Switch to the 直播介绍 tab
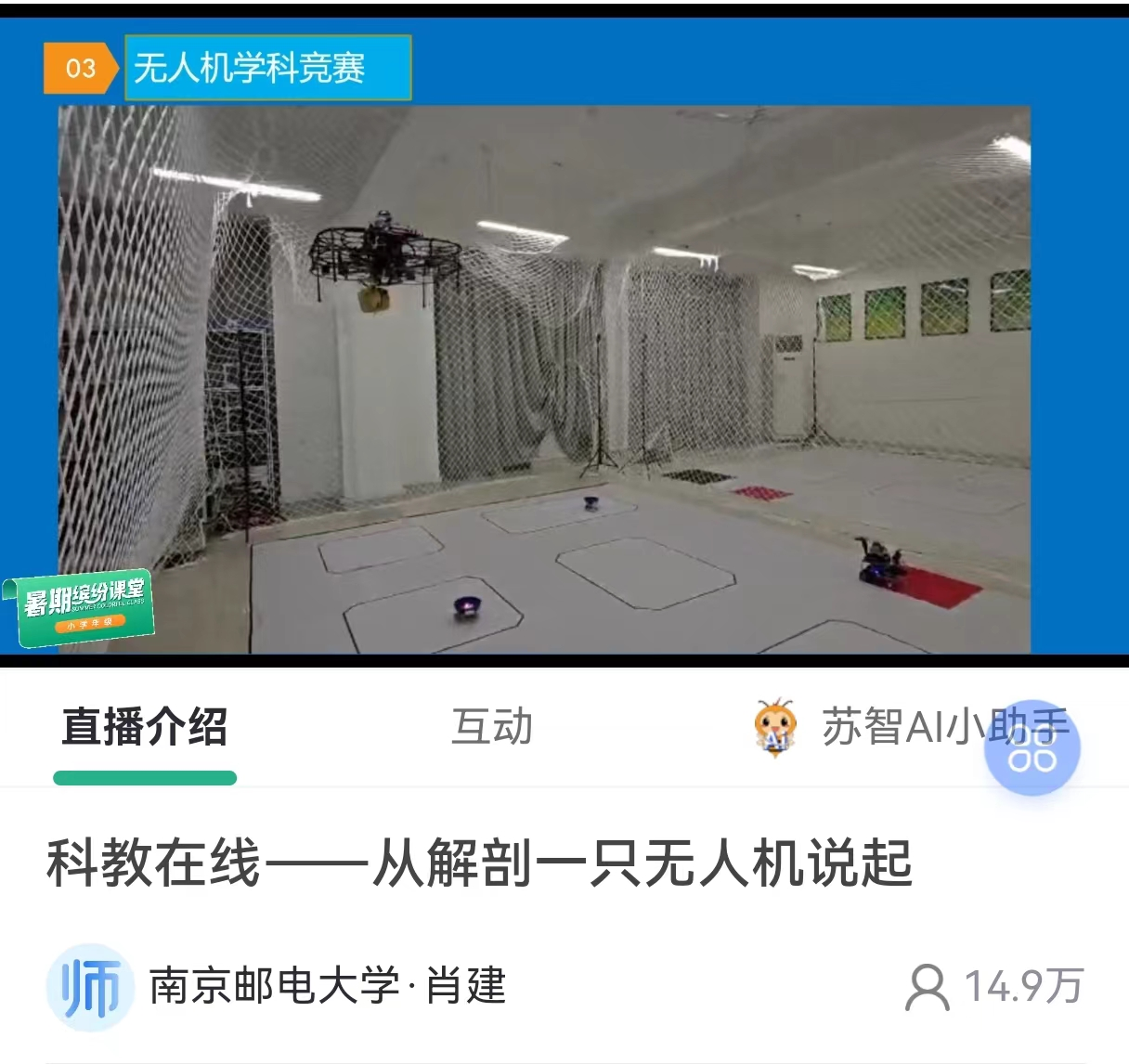The height and width of the screenshot is (1064, 1129). click(145, 727)
